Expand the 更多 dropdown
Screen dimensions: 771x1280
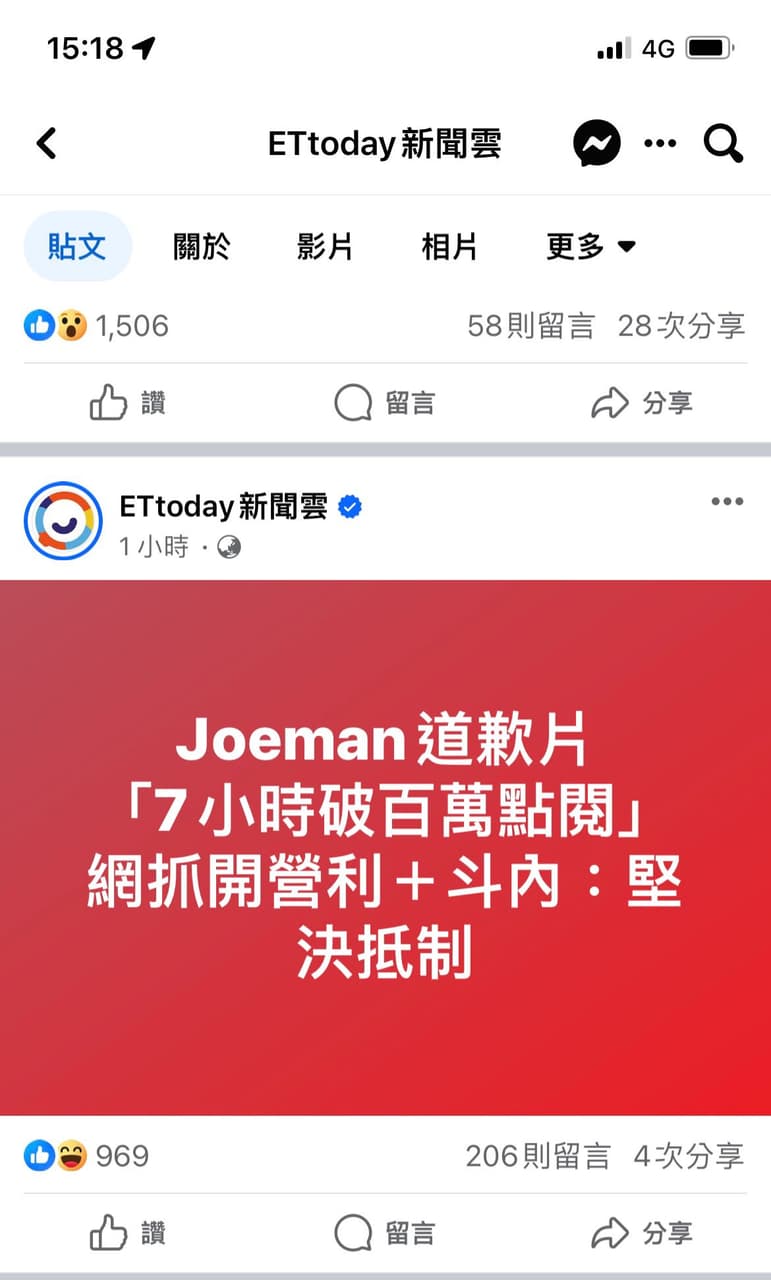[591, 246]
